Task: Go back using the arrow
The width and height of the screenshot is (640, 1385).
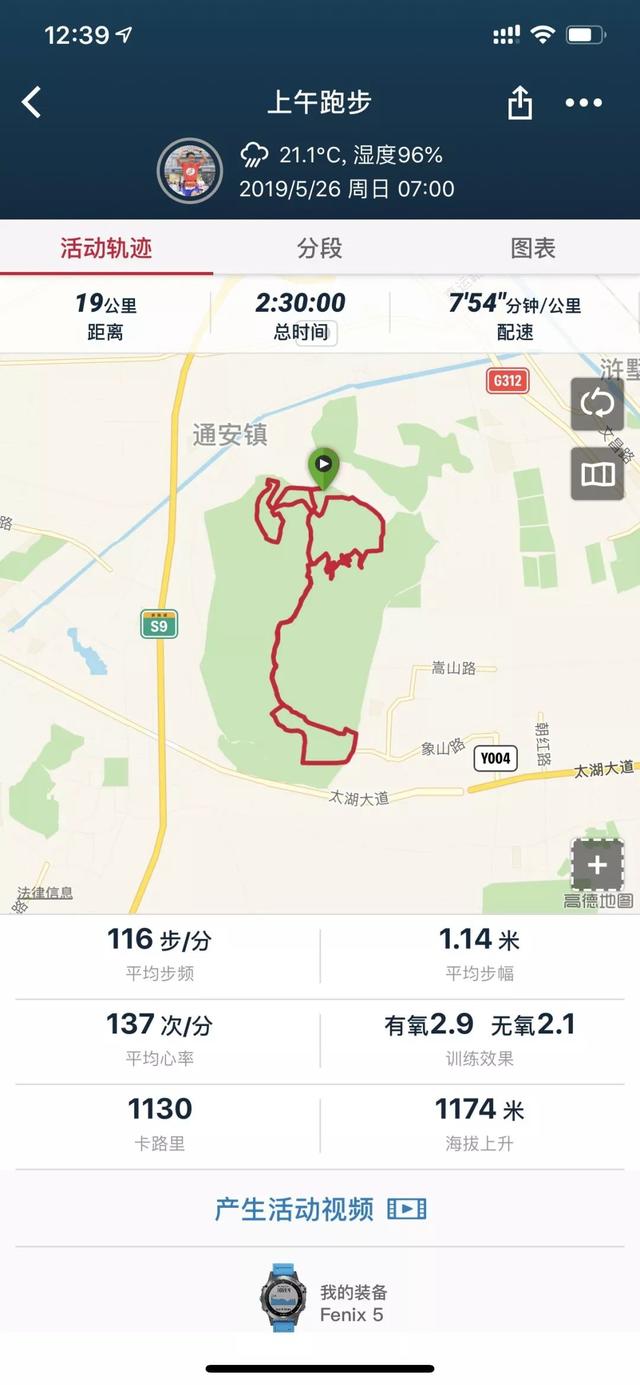Action: [x=32, y=102]
